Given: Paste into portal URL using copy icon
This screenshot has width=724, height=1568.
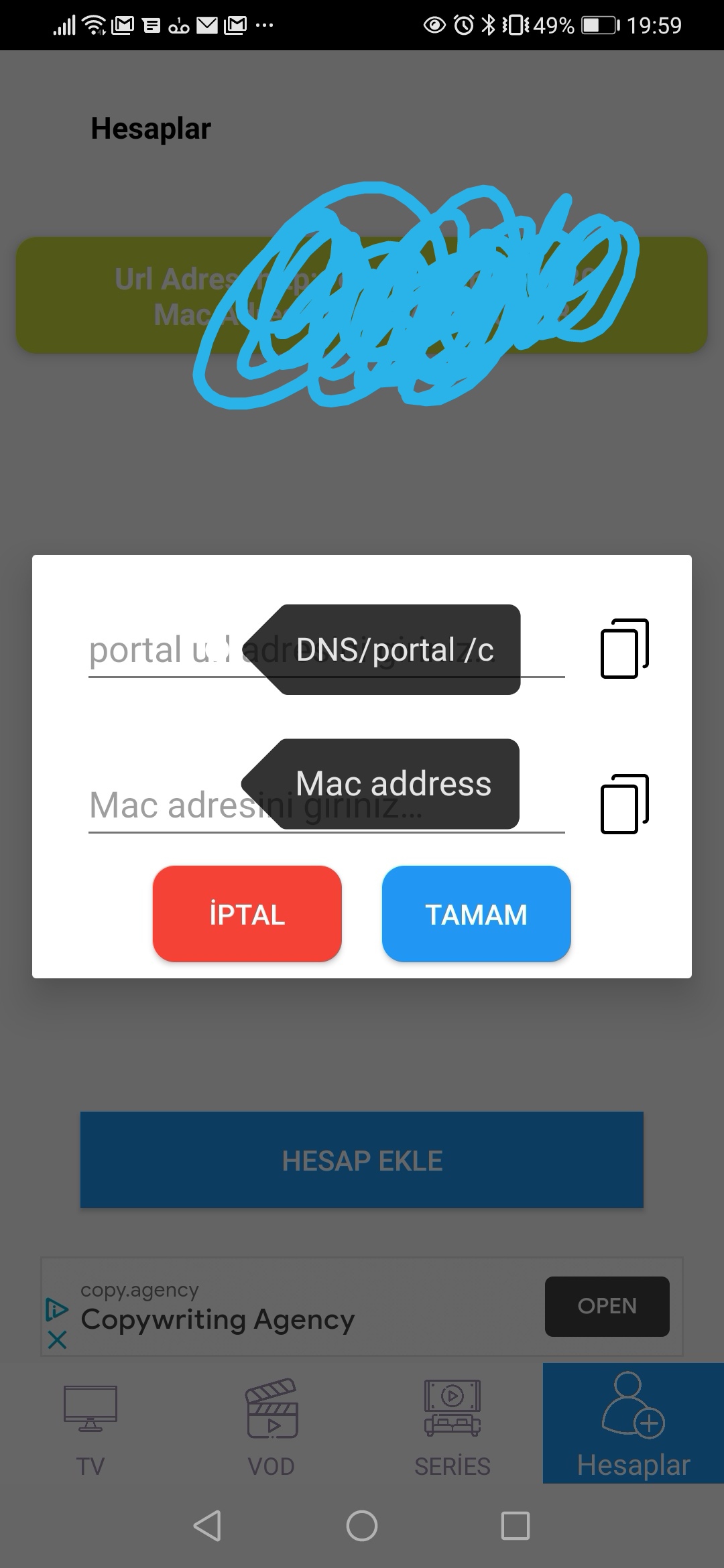Looking at the screenshot, I should click(x=624, y=649).
